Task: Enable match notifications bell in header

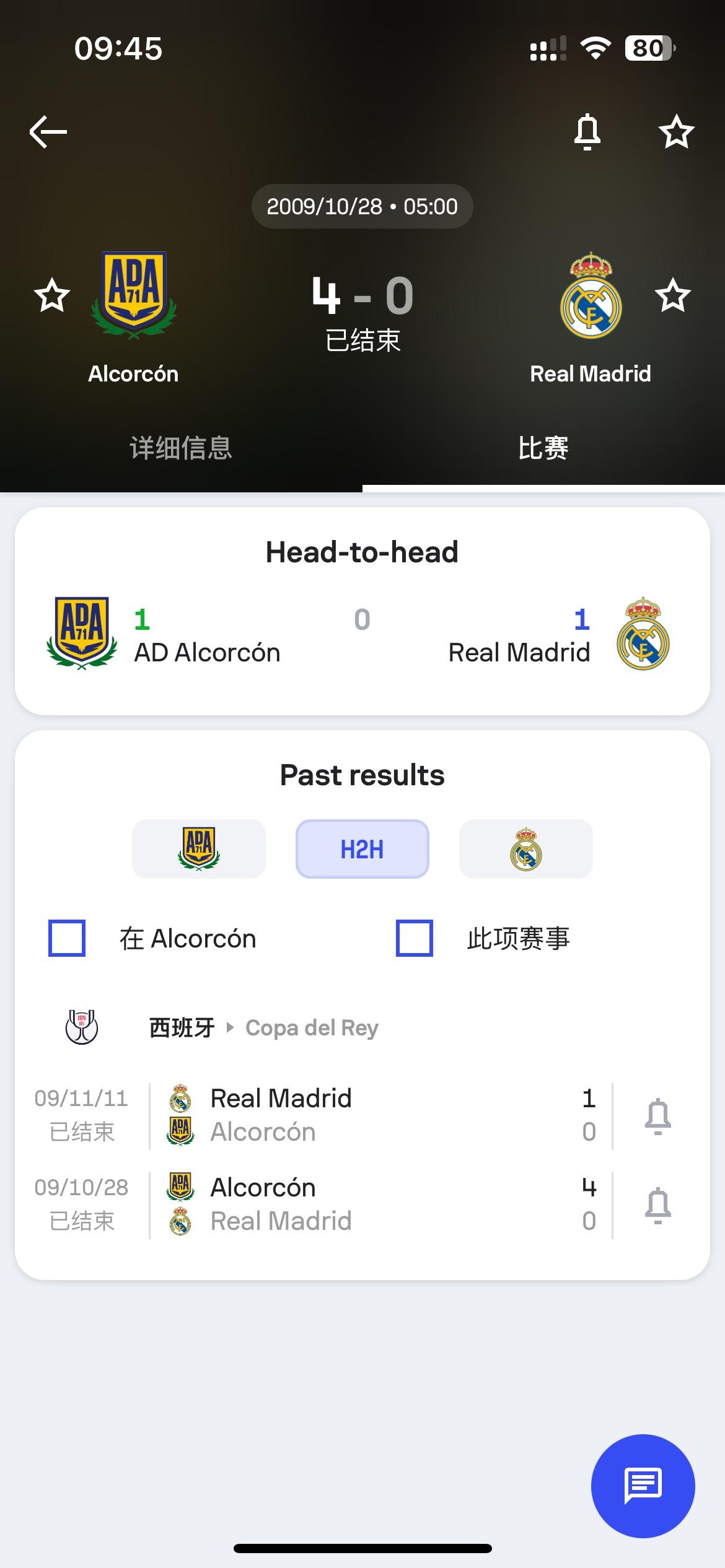Action: coord(587,132)
